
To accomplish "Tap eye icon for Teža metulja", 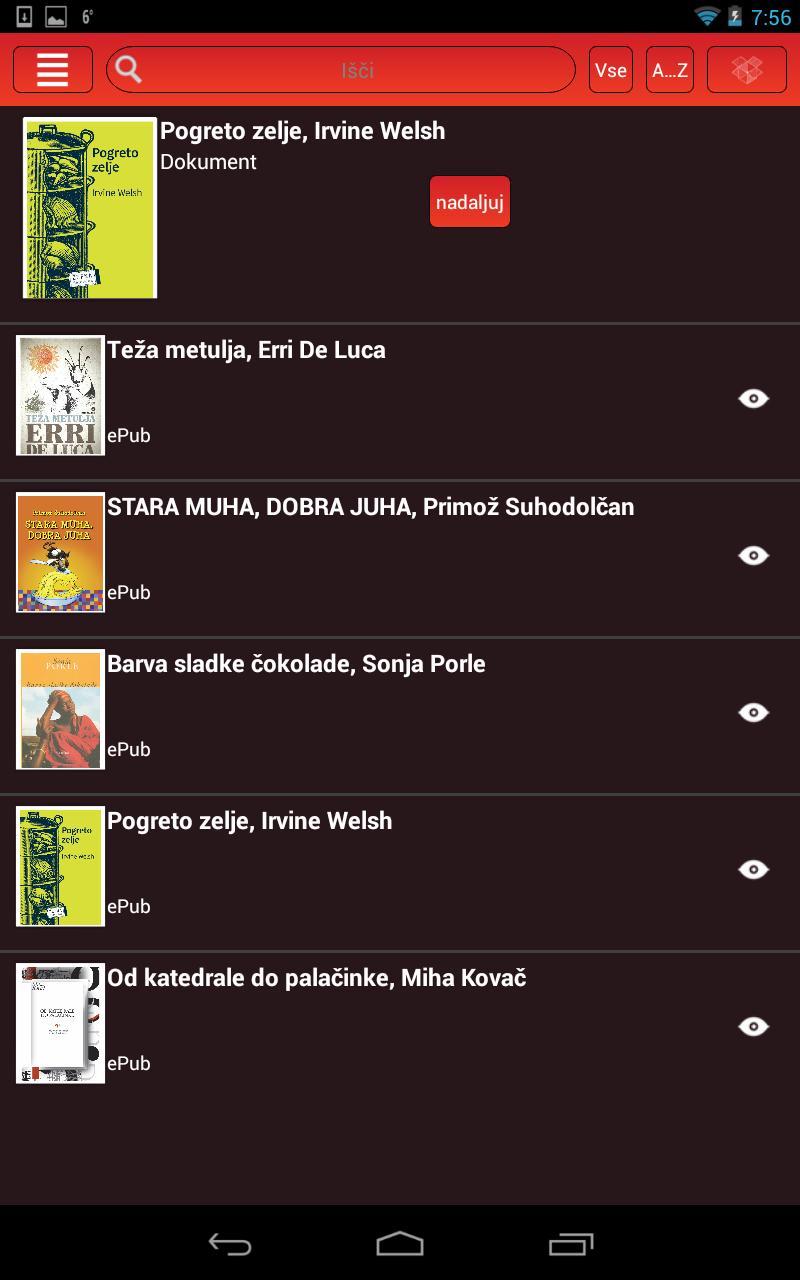I will tap(753, 399).
